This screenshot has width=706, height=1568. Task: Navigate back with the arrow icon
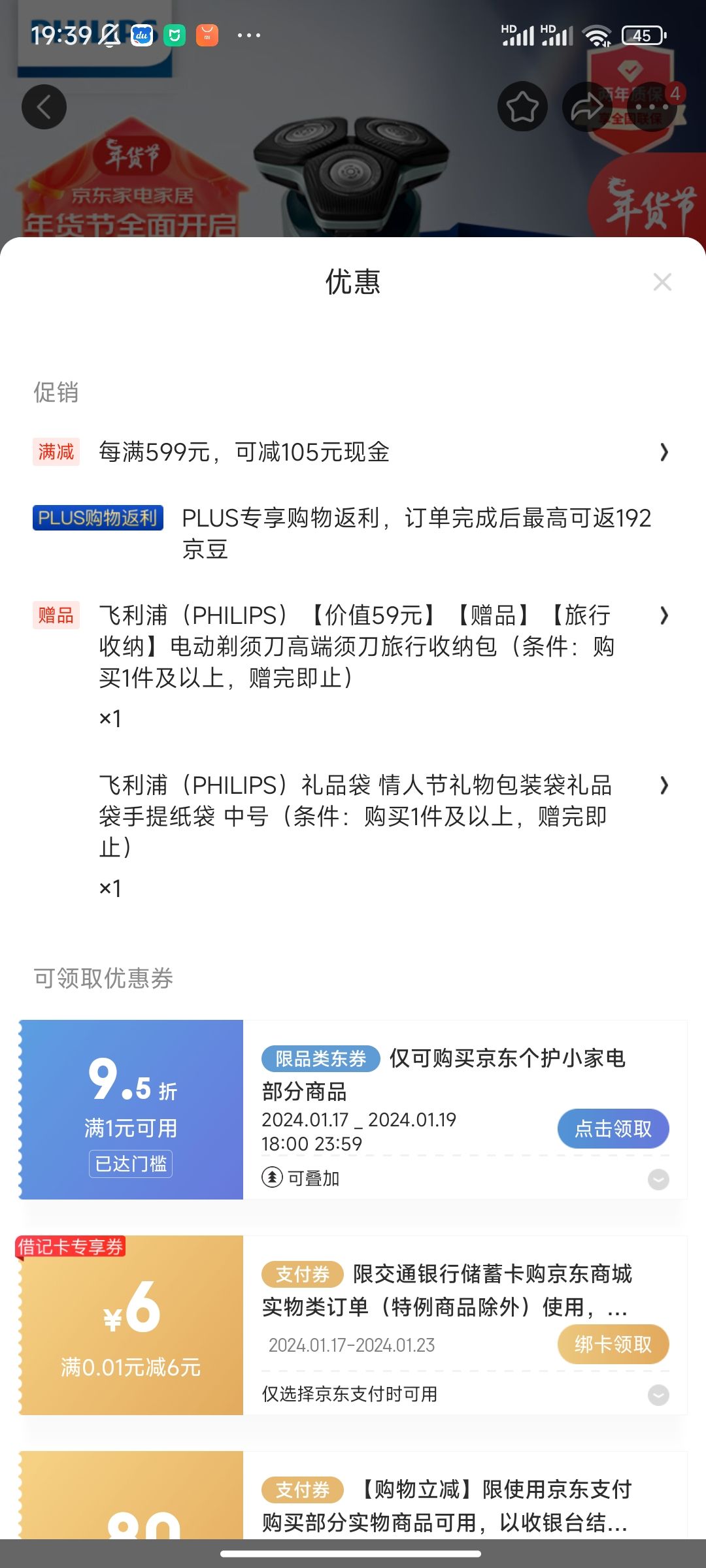point(44,106)
